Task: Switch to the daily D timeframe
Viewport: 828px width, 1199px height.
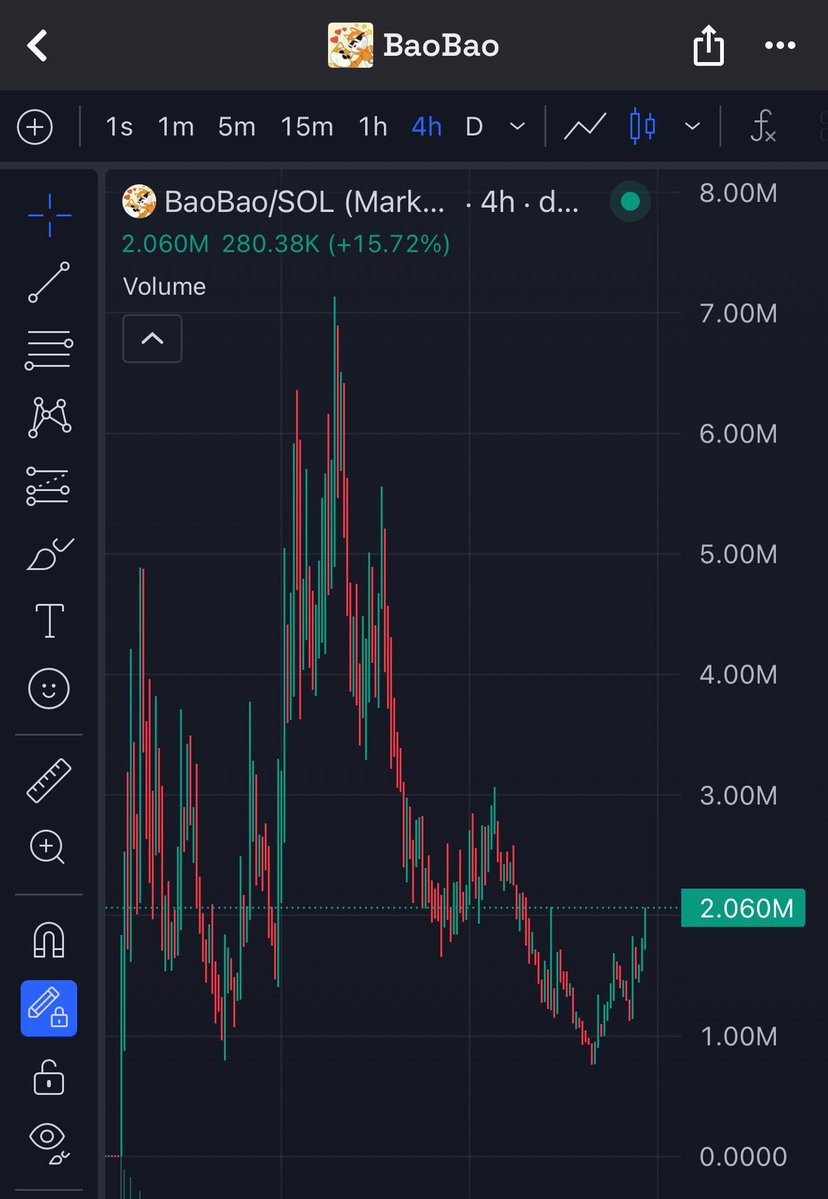Action: (474, 127)
